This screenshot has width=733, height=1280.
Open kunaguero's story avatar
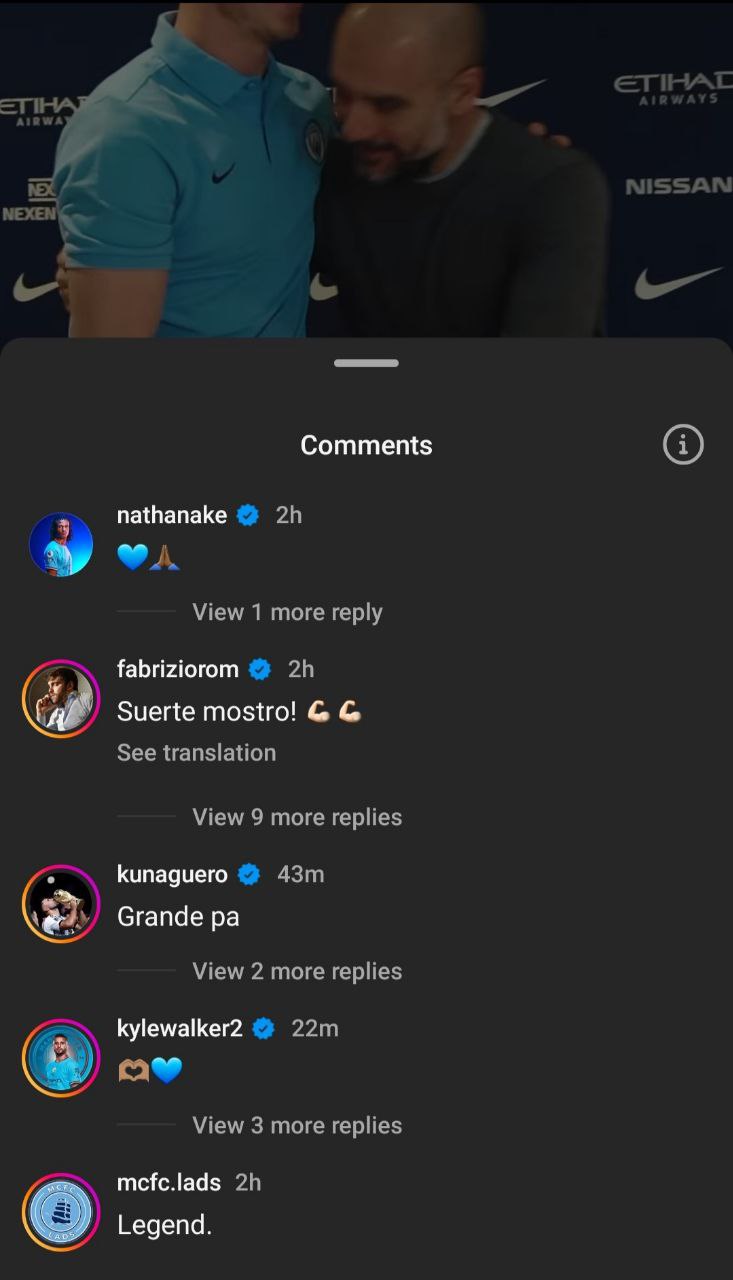point(61,904)
